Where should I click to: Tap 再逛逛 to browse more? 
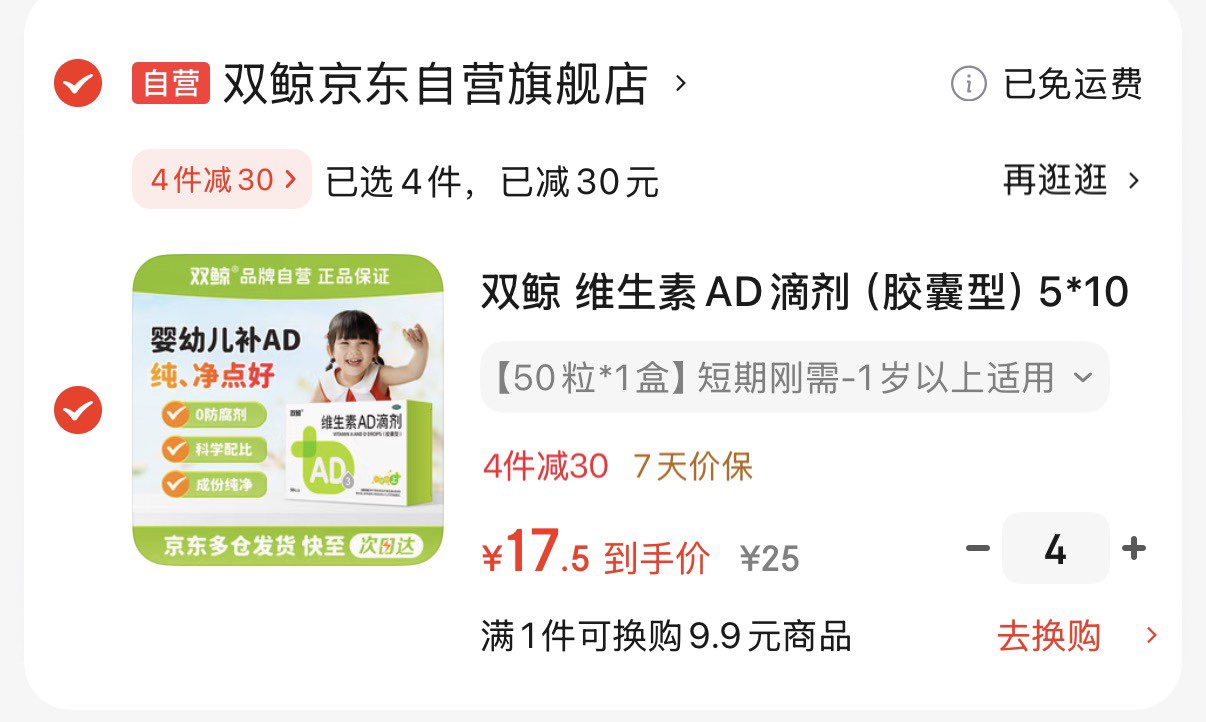(x=1071, y=181)
